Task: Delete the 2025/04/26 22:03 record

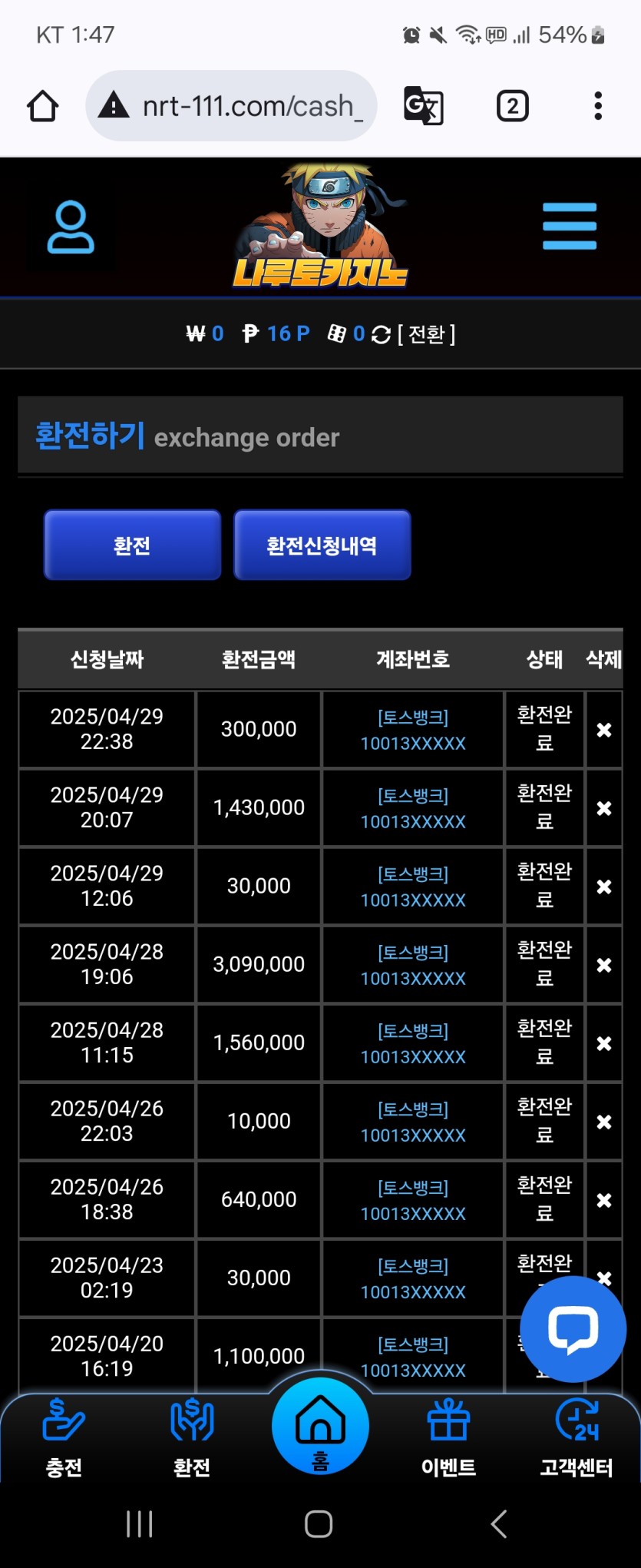Action: 604,1122
